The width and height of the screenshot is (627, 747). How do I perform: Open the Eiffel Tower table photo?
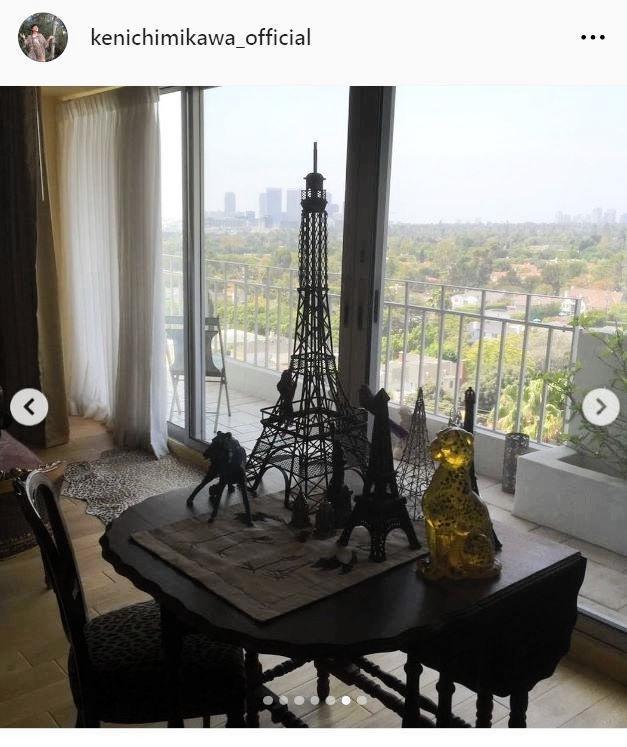point(314,407)
